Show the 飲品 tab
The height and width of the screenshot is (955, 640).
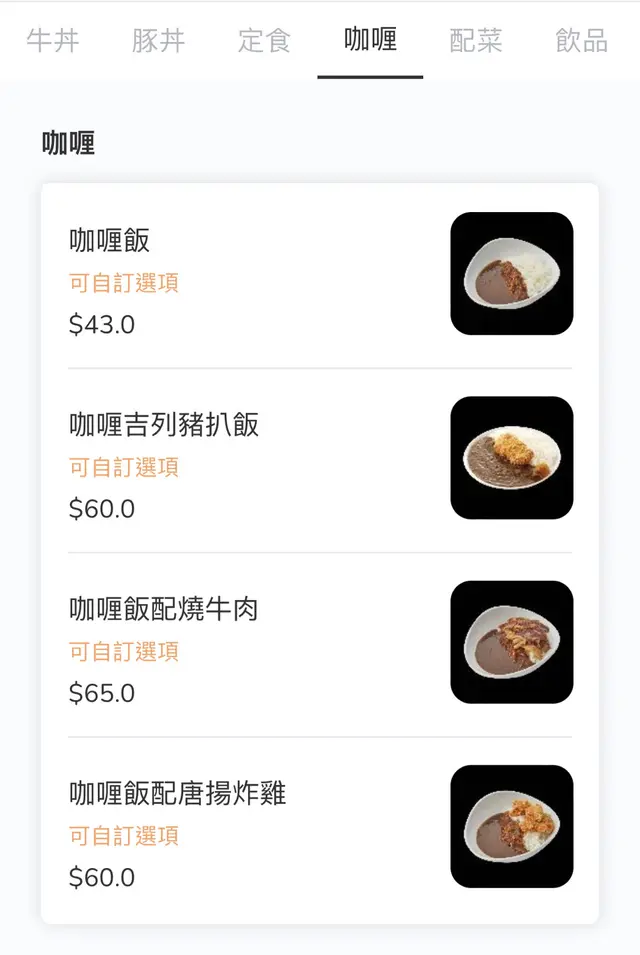point(581,41)
